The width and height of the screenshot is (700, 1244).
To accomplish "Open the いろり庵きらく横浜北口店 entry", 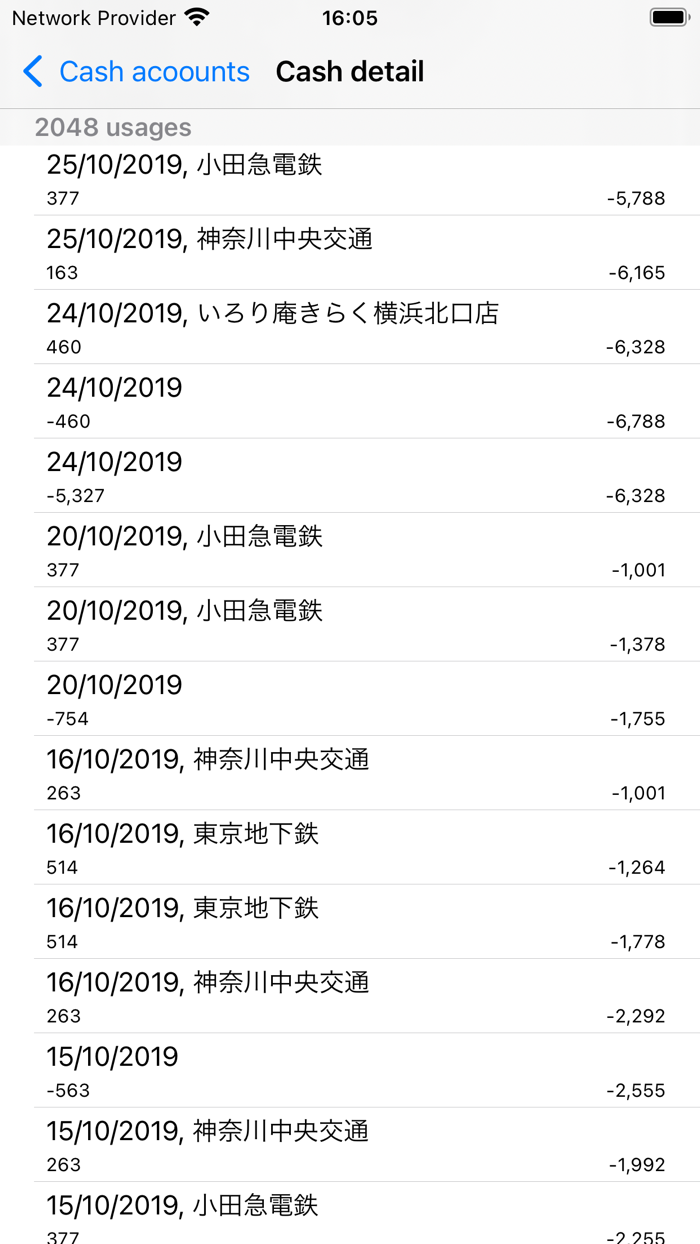I will coord(350,328).
